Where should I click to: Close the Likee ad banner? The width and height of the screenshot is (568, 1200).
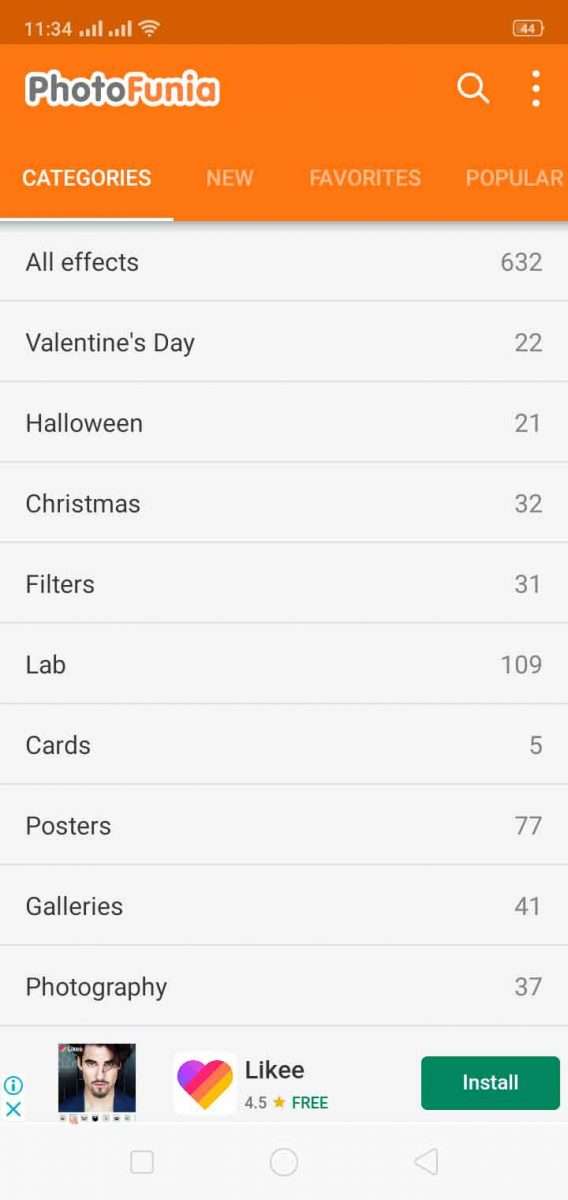click(x=14, y=1109)
